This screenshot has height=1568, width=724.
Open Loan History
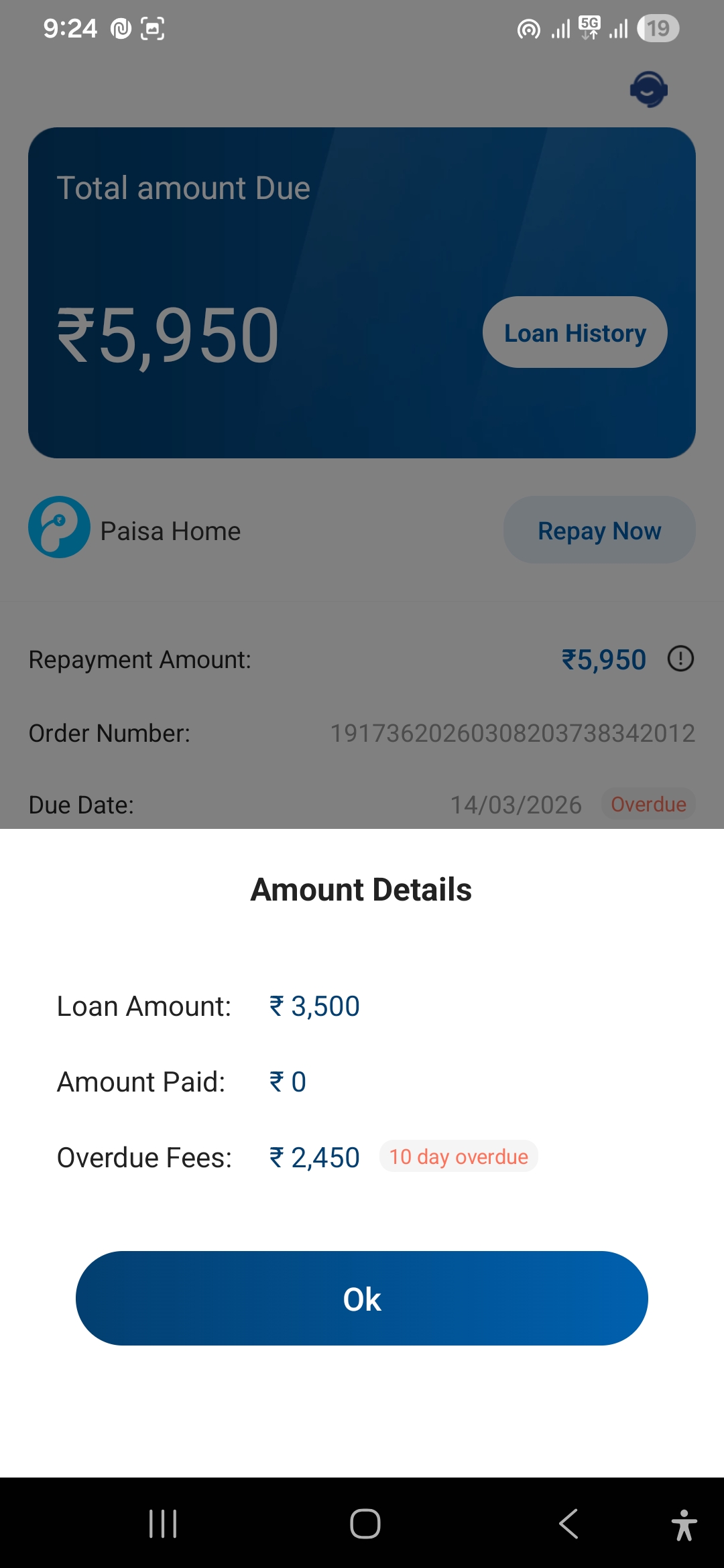[575, 332]
